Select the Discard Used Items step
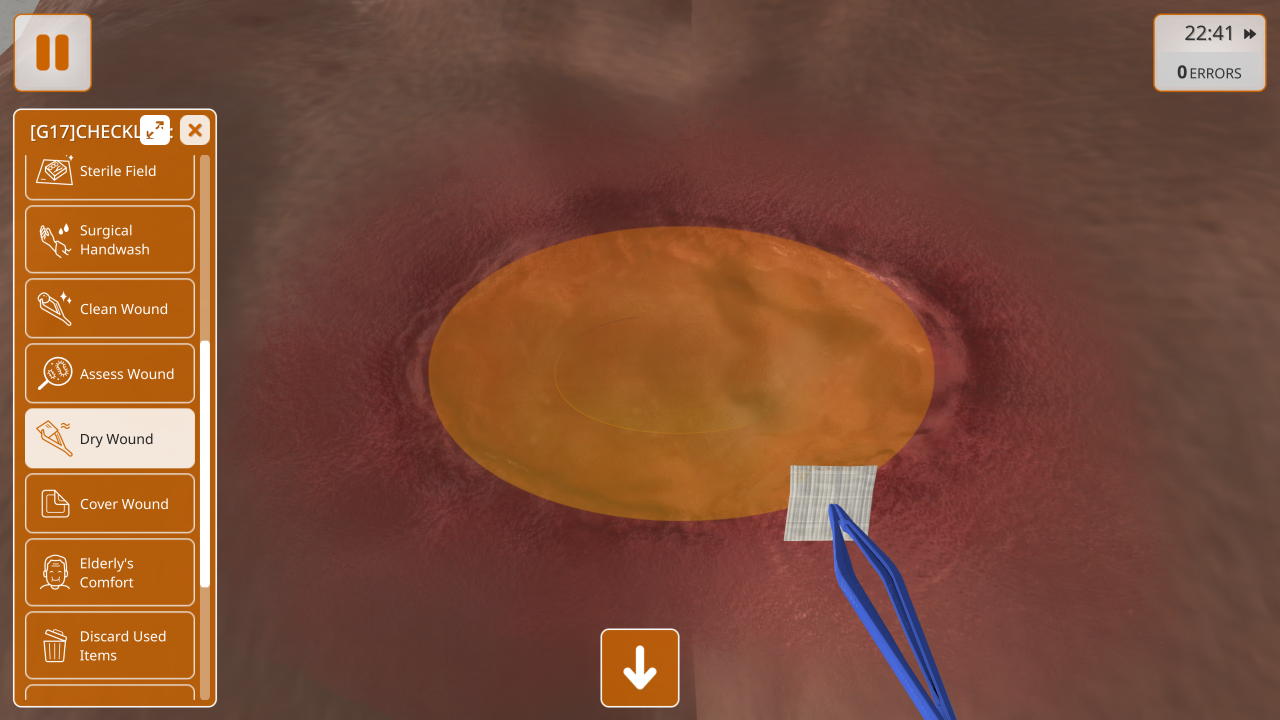This screenshot has width=1280, height=720. (x=110, y=646)
